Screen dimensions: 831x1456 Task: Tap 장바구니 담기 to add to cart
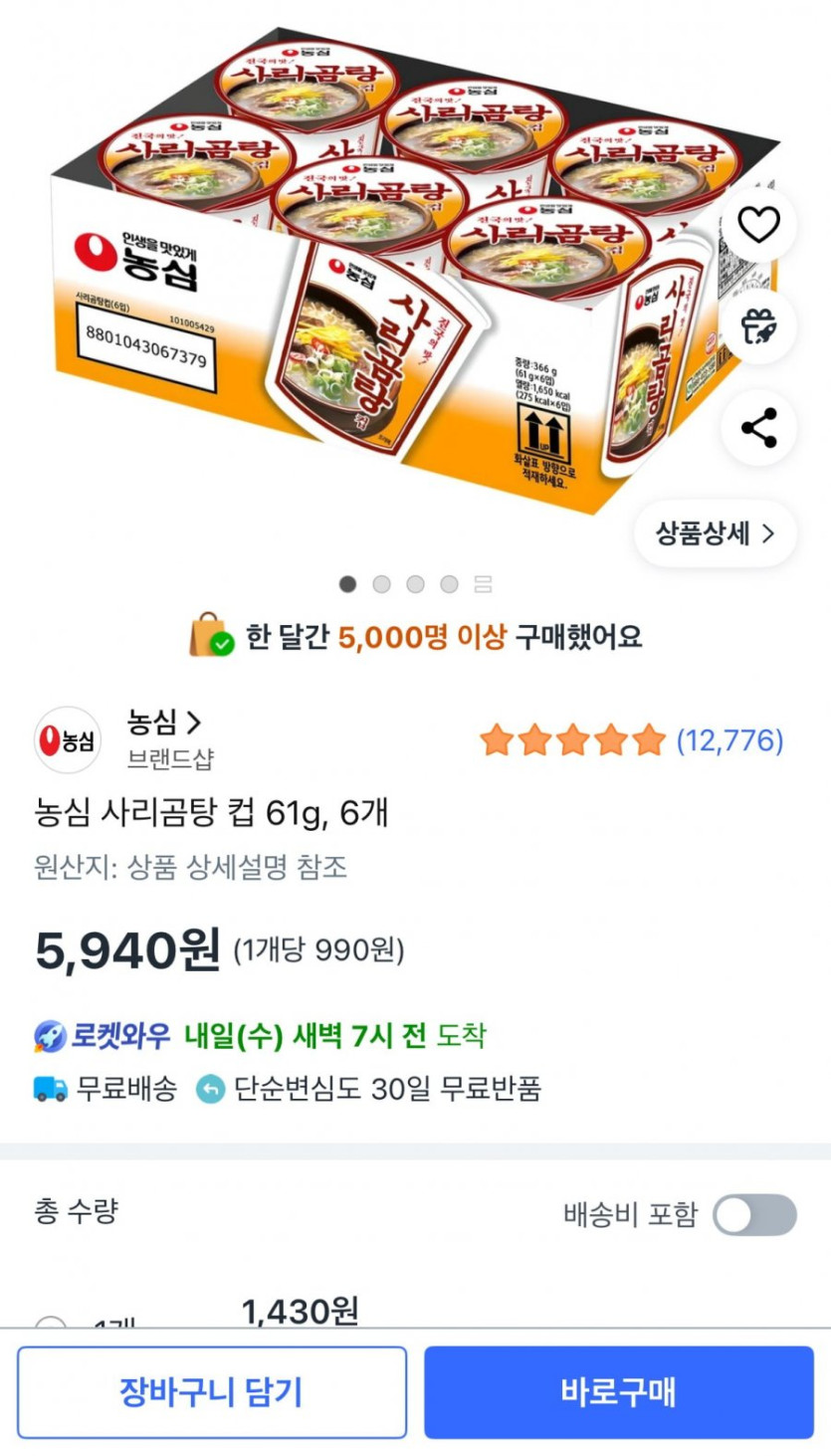pyautogui.click(x=211, y=1391)
